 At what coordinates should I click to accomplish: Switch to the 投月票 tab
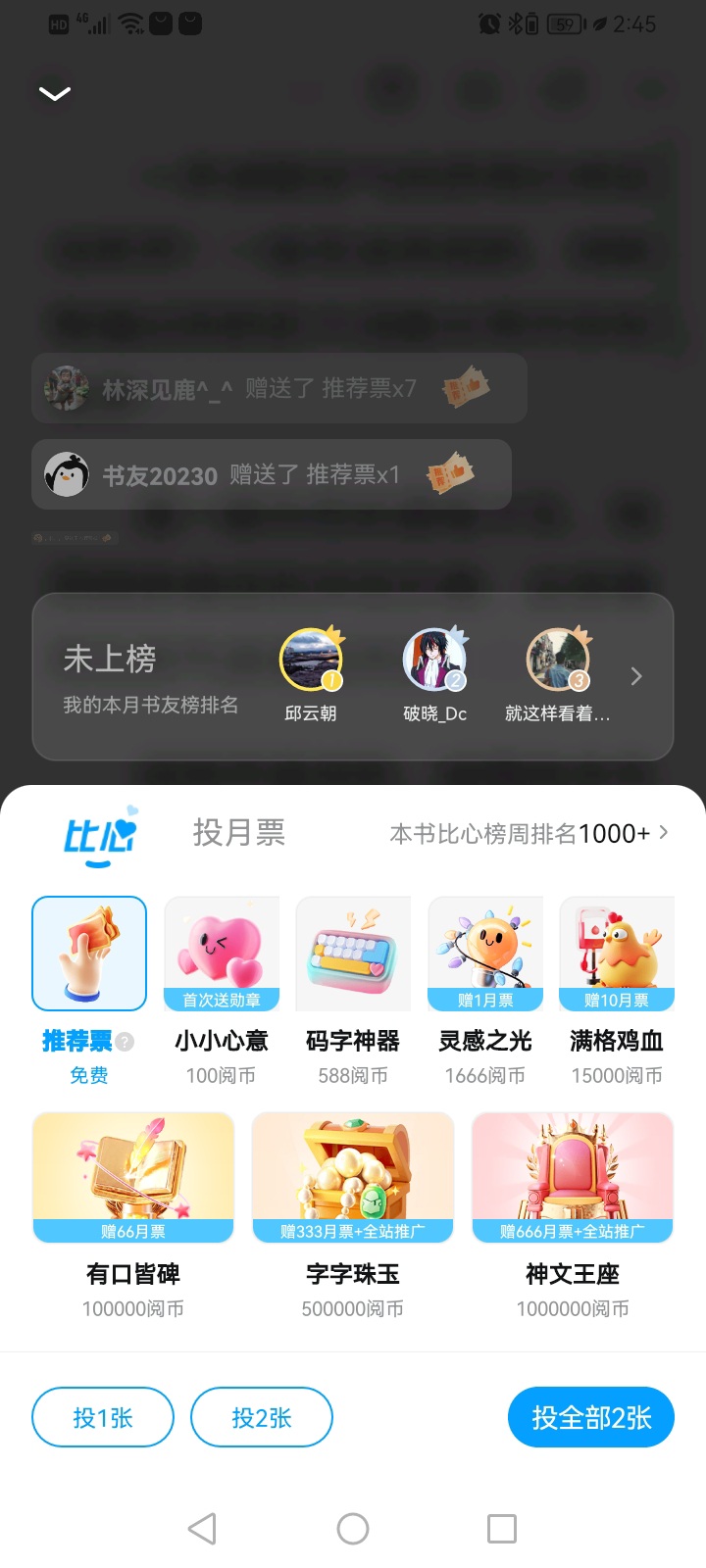238,833
